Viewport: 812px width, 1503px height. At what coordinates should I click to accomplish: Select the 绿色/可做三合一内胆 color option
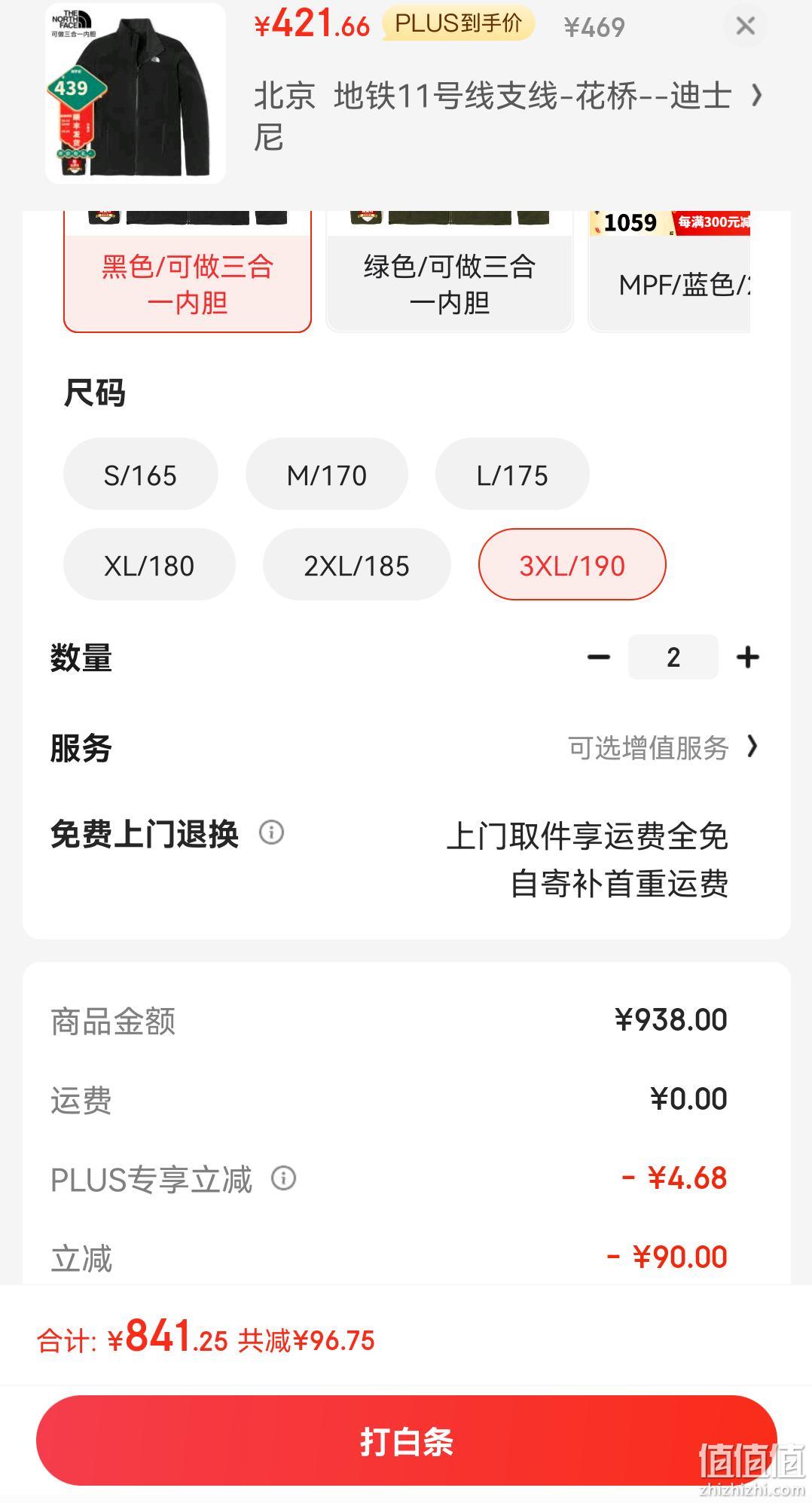click(450, 271)
